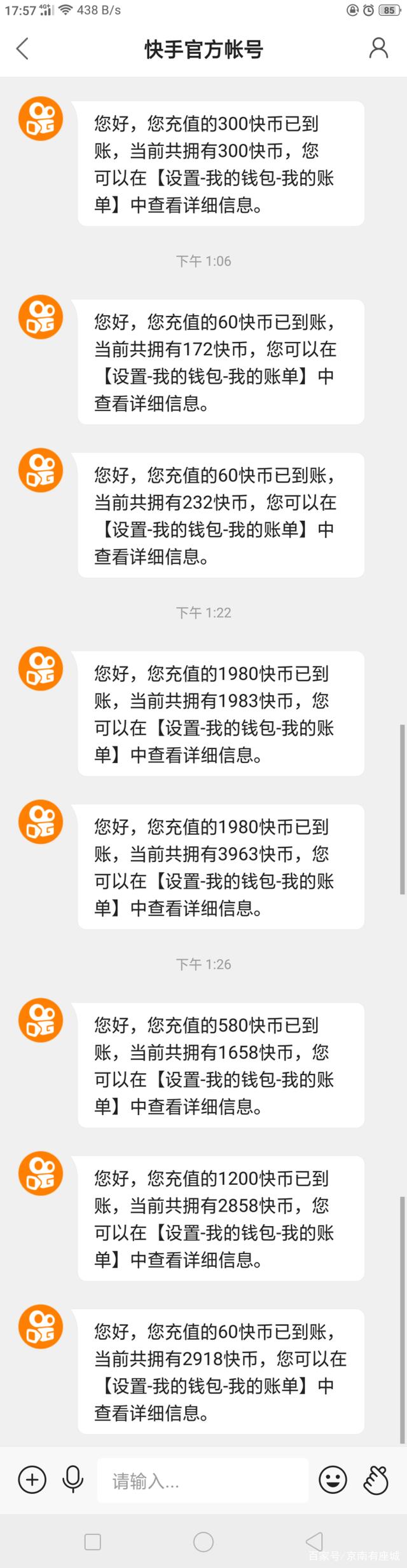Tap the microphone voice input icon

(x=73, y=1480)
